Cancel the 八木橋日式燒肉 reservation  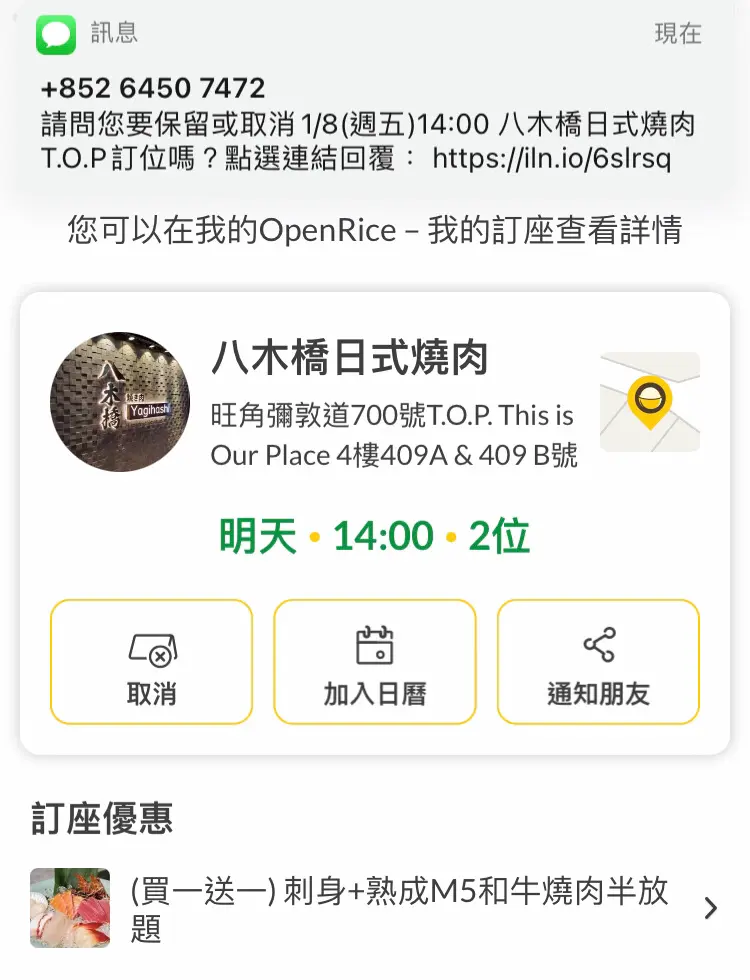(x=151, y=661)
